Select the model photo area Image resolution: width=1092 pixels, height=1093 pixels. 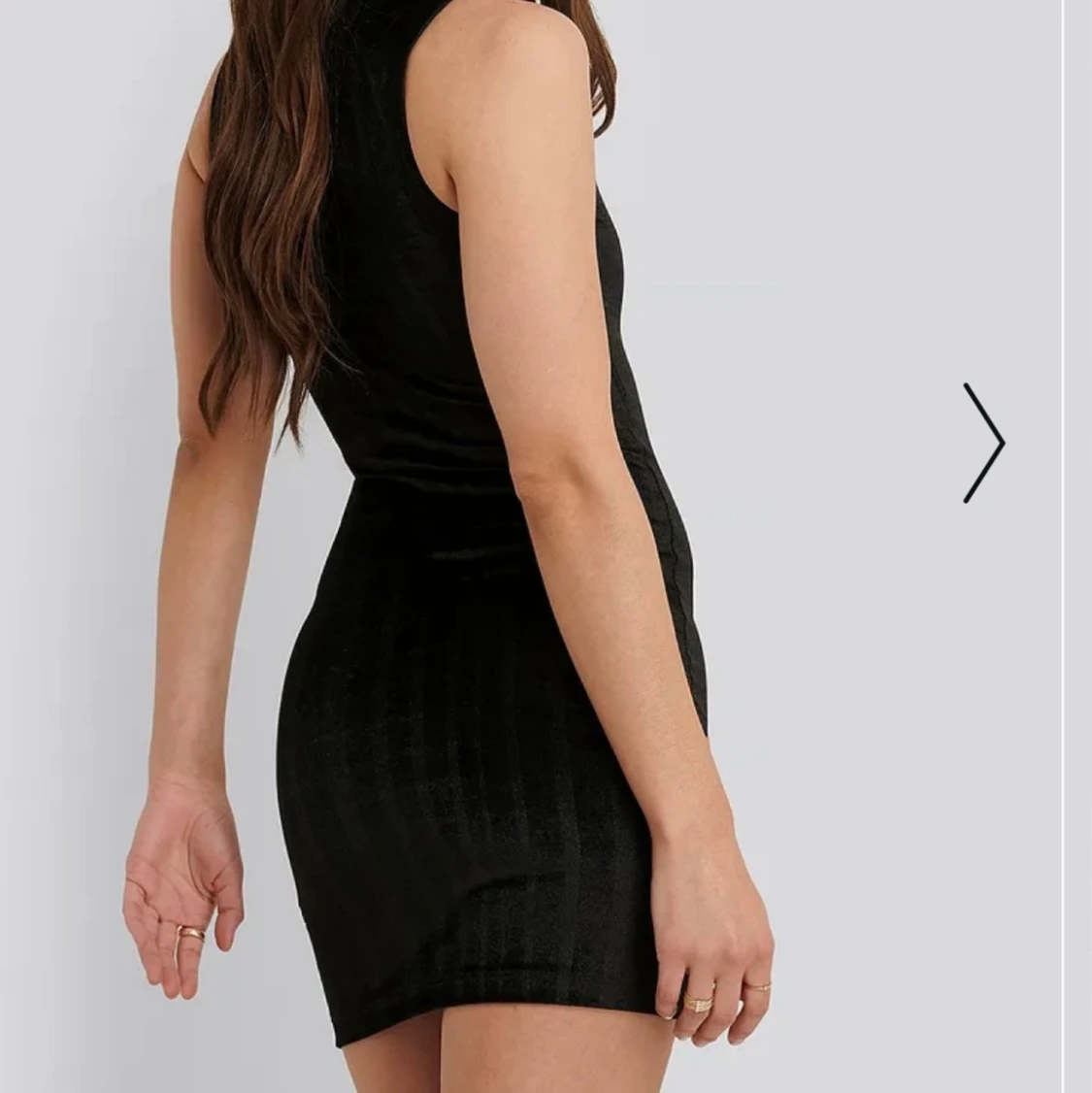pos(437,485)
